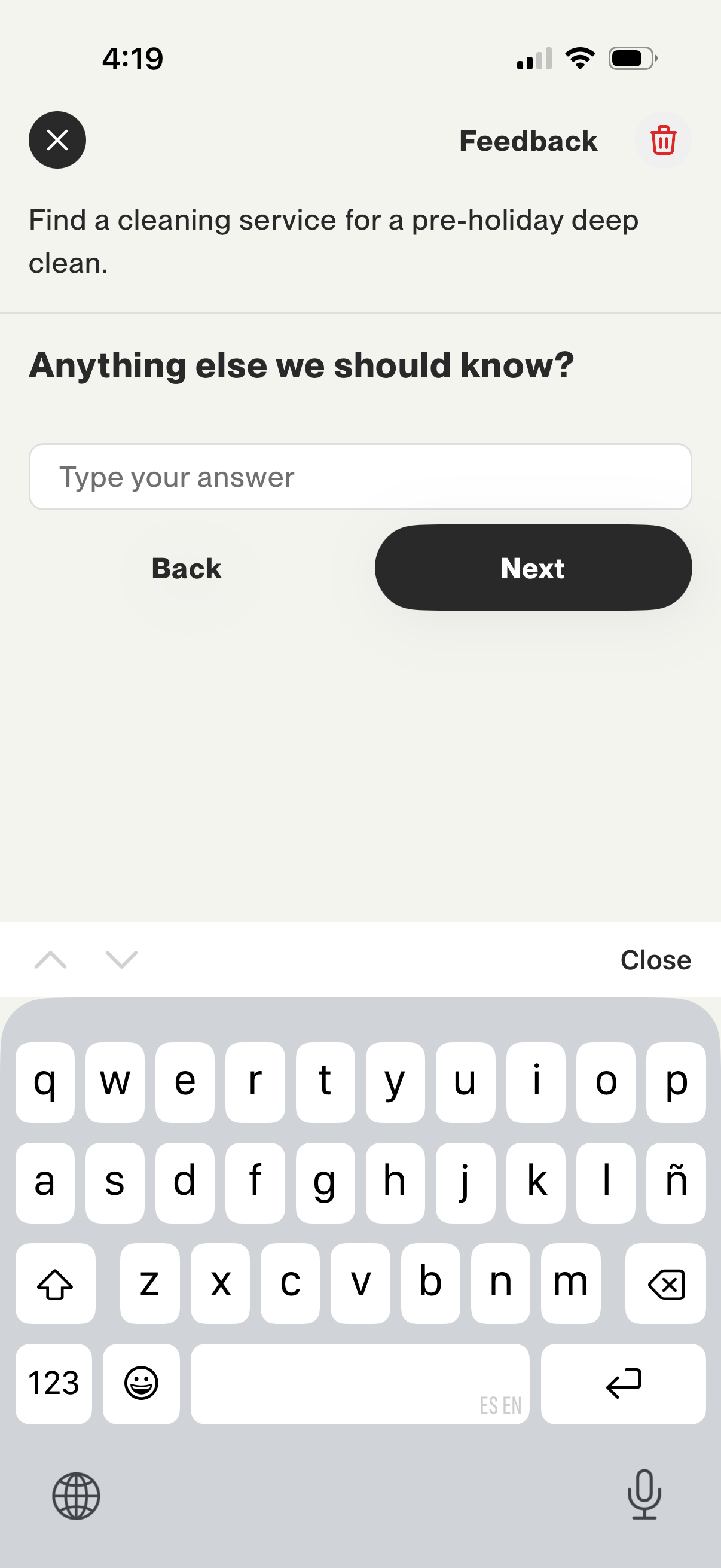
Task: Switch keyboard language via ES EN spacebar label
Action: (500, 1405)
